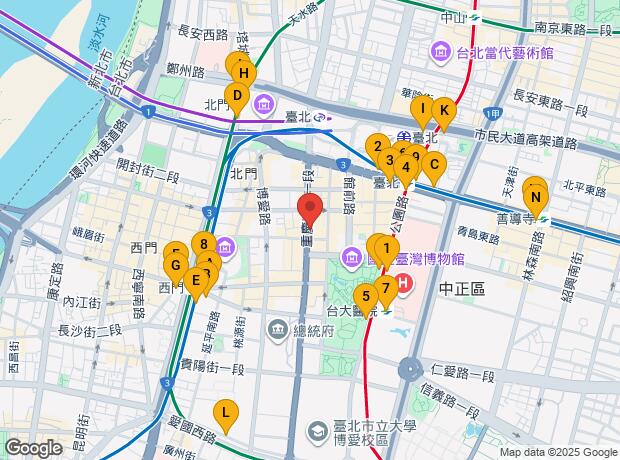Open numbered marker 1
This screenshot has height=460, width=620.
click(x=387, y=248)
